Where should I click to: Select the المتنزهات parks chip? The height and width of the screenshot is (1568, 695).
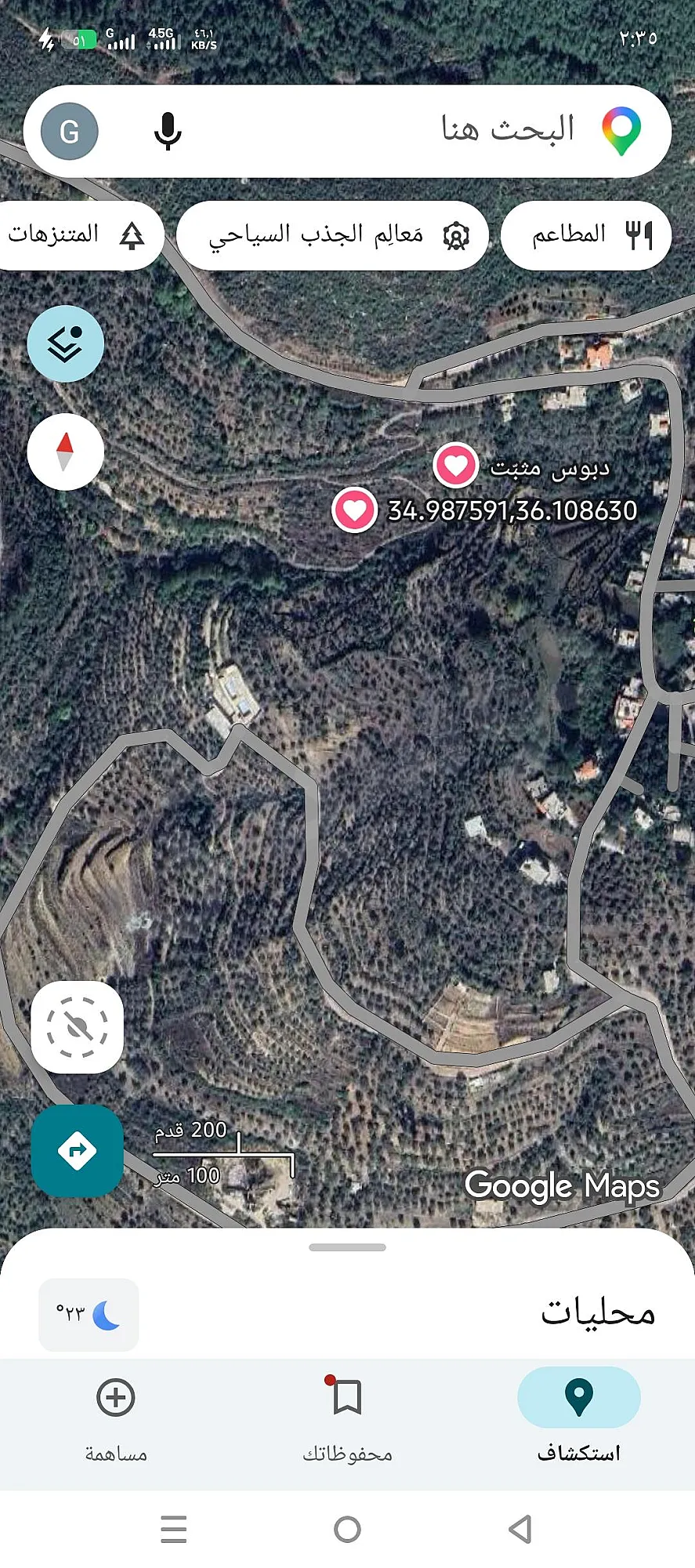pyautogui.click(x=78, y=235)
